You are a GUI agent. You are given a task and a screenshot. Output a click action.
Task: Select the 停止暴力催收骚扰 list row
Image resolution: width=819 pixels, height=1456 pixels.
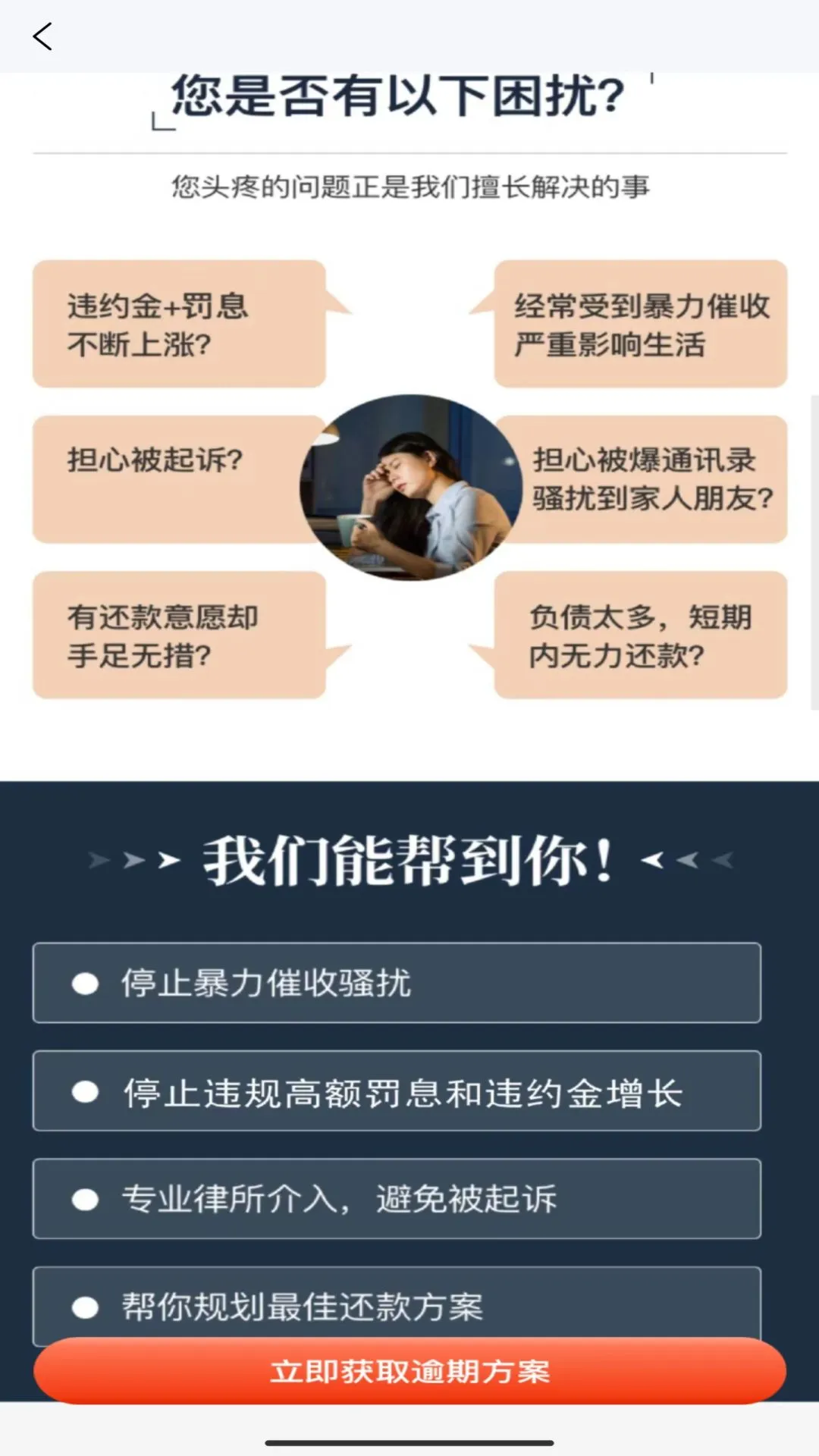tap(395, 984)
